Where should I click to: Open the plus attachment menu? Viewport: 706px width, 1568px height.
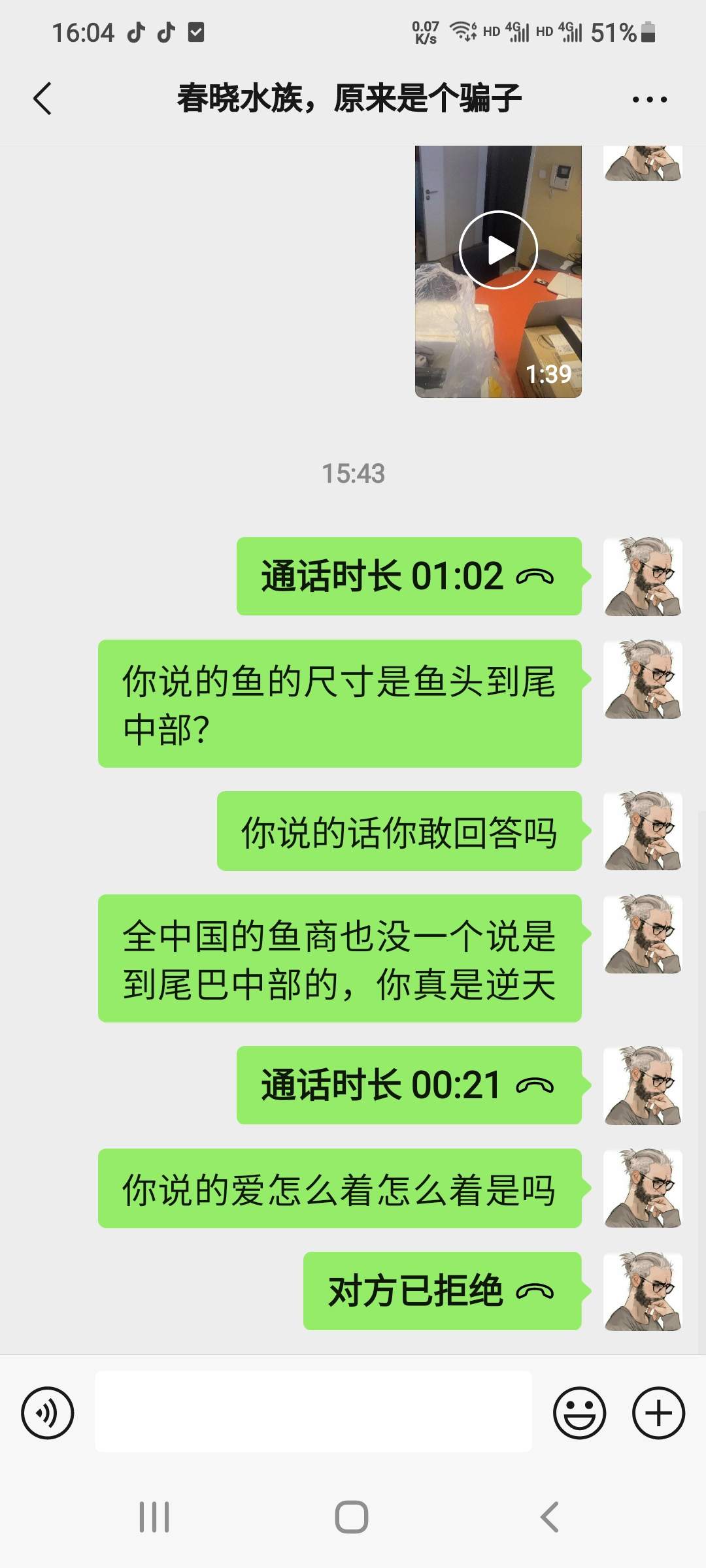point(658,1413)
